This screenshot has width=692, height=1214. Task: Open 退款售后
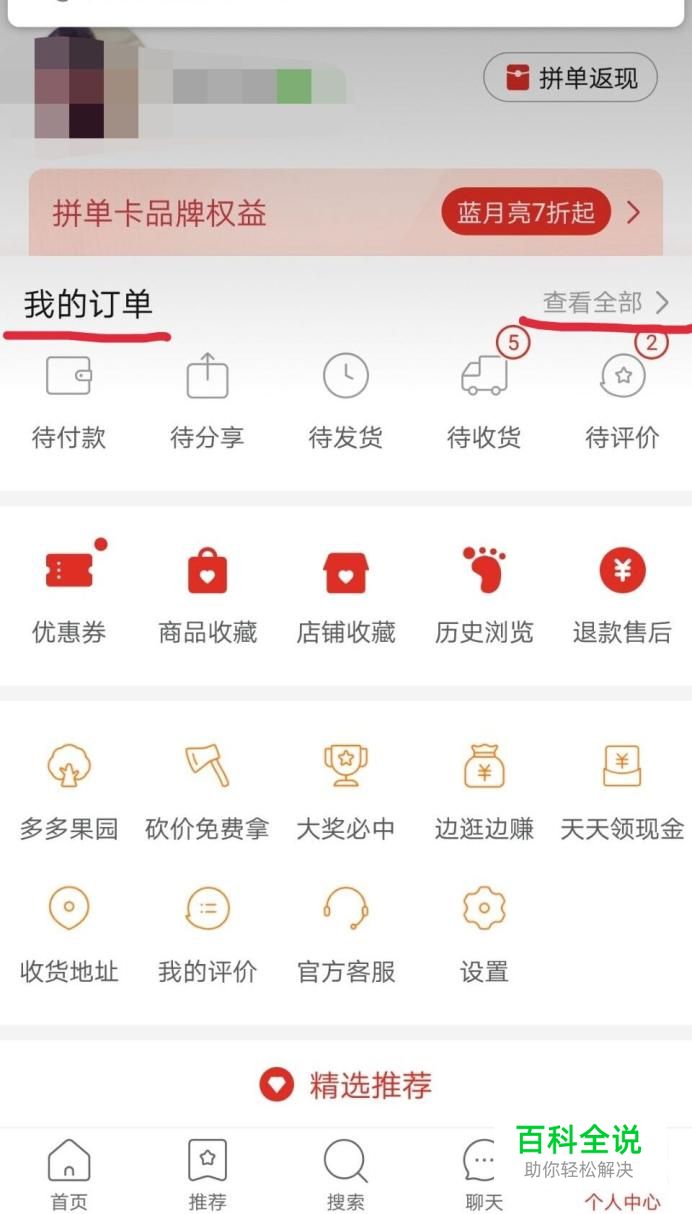[622, 596]
